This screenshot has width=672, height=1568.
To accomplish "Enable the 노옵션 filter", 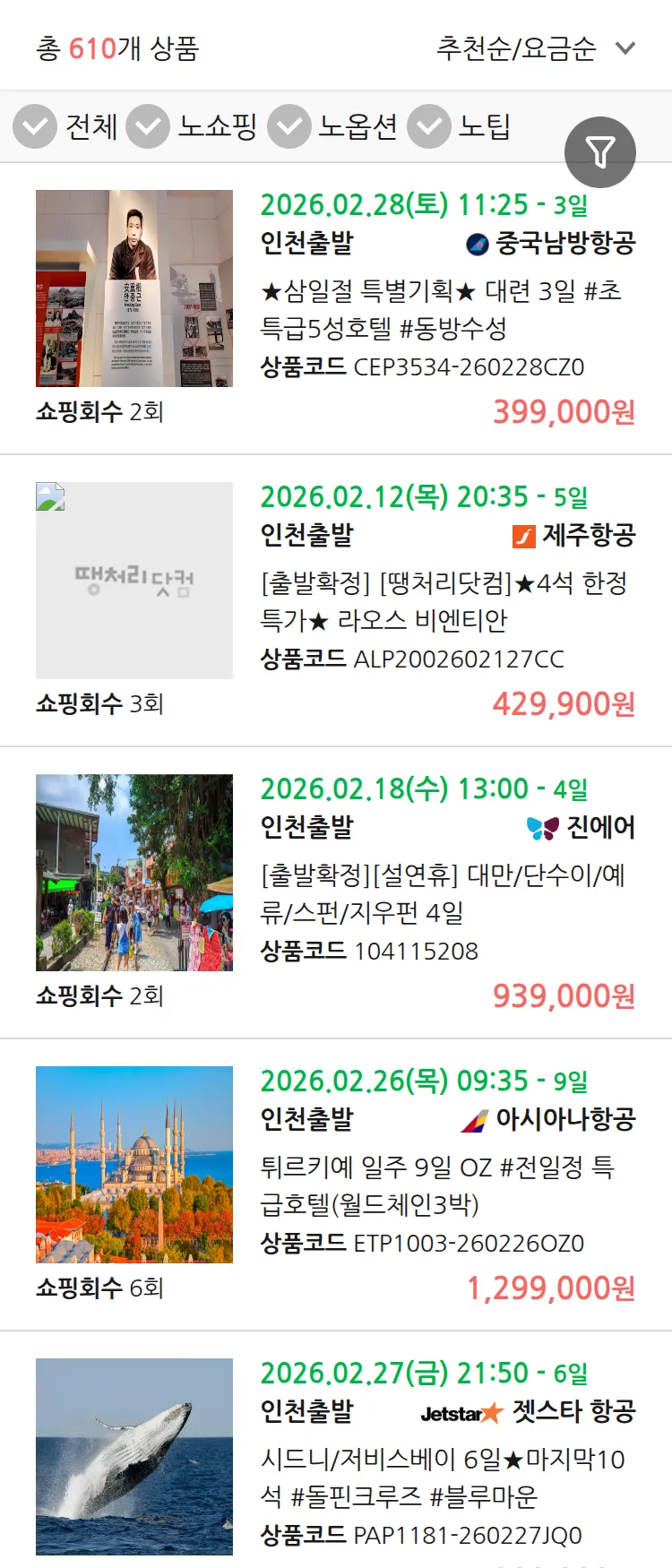I will point(289,126).
